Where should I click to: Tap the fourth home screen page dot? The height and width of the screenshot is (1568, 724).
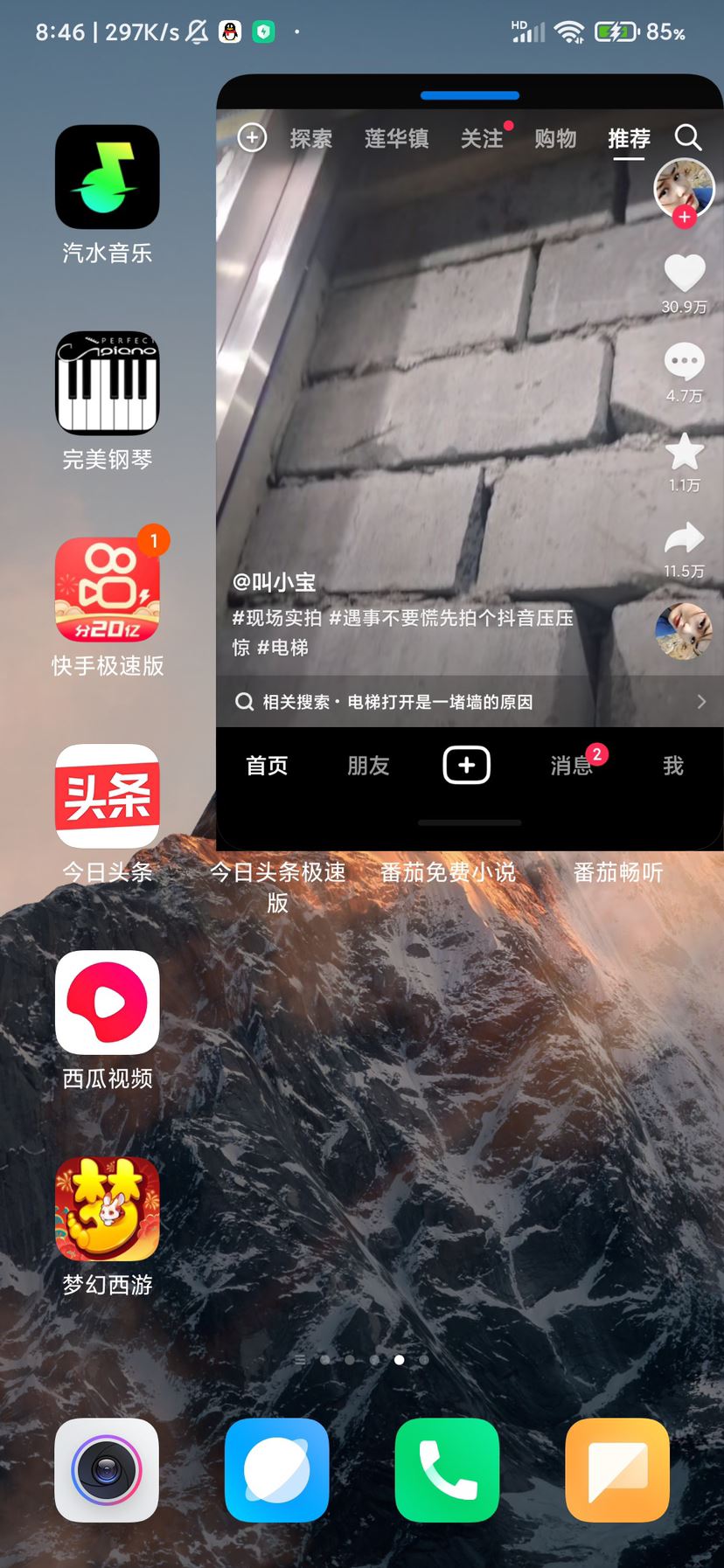pyautogui.click(x=375, y=1360)
